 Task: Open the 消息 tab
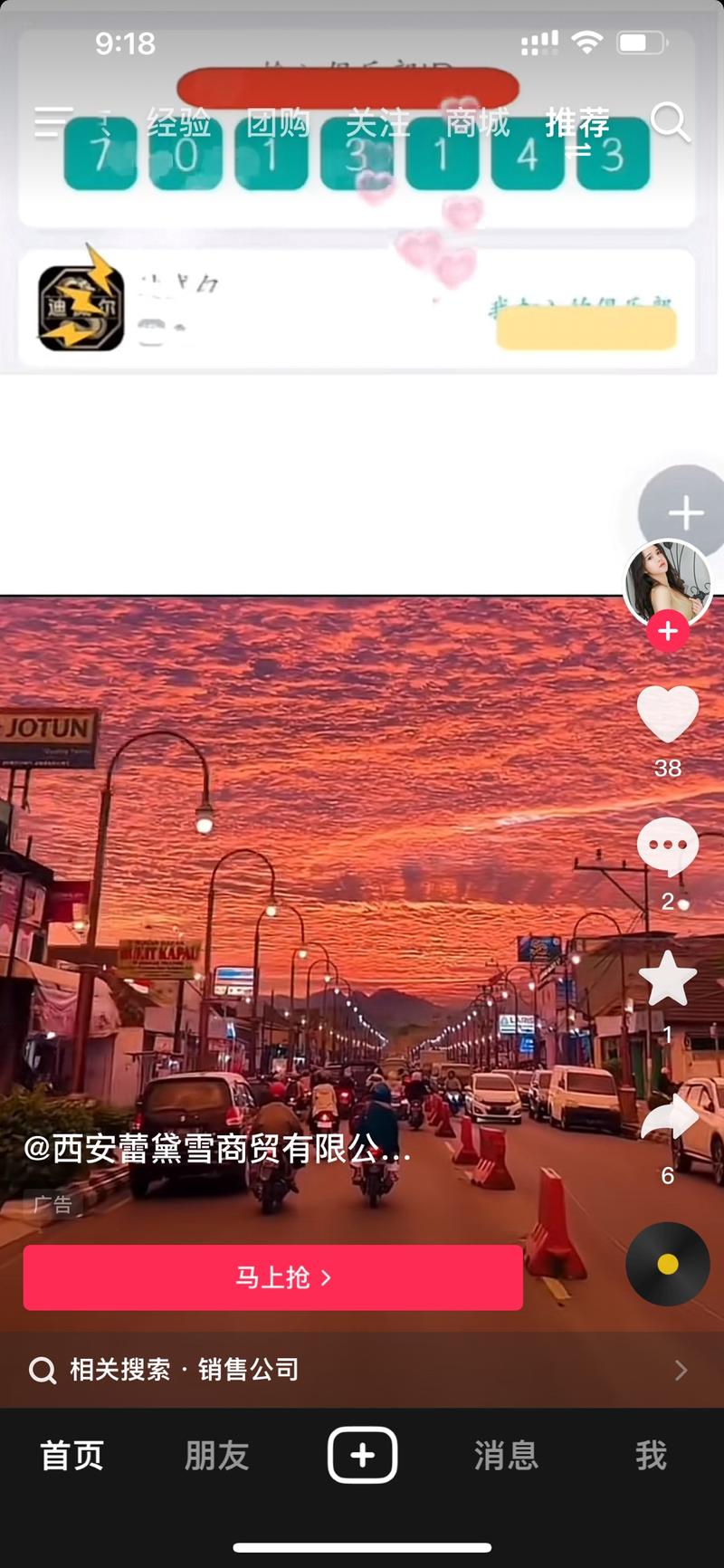coord(506,1456)
